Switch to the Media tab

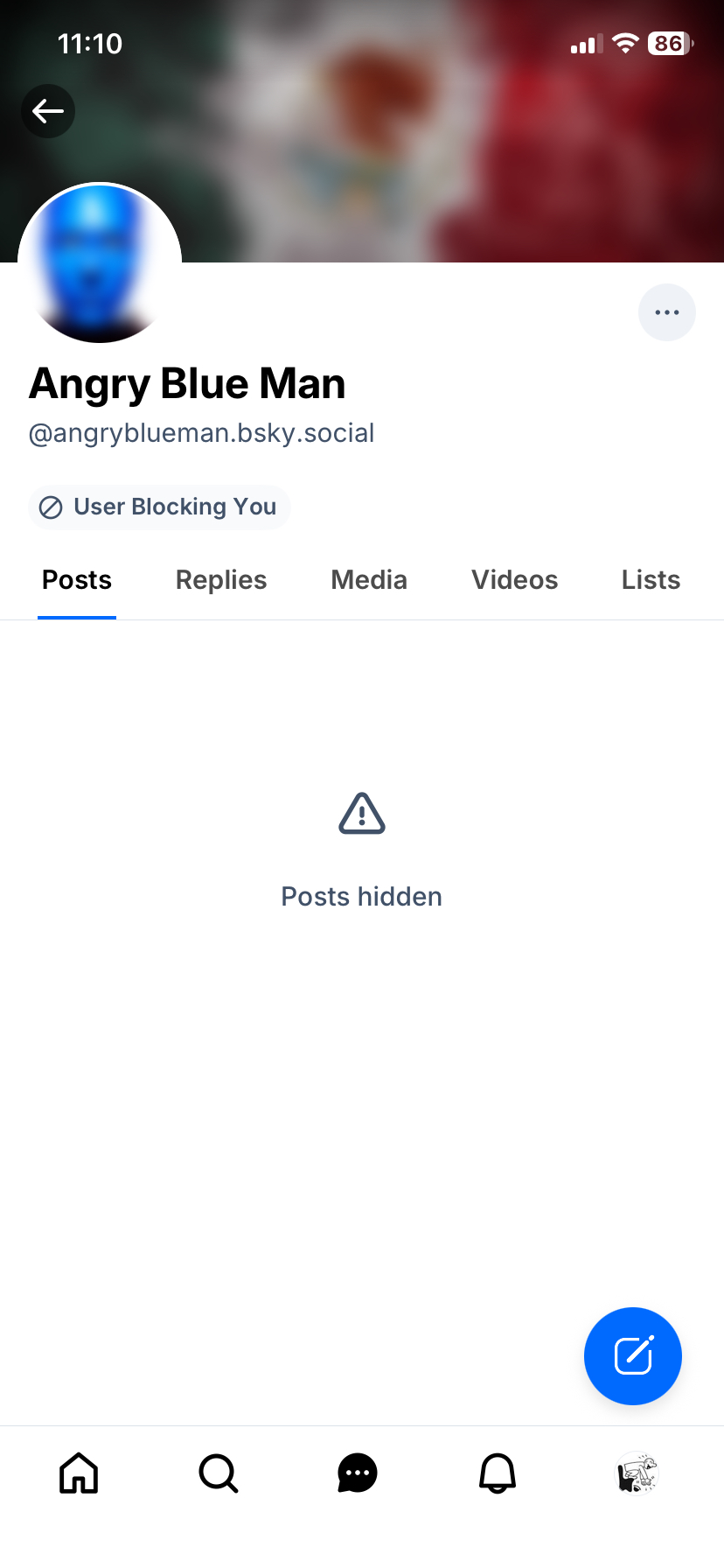(369, 580)
